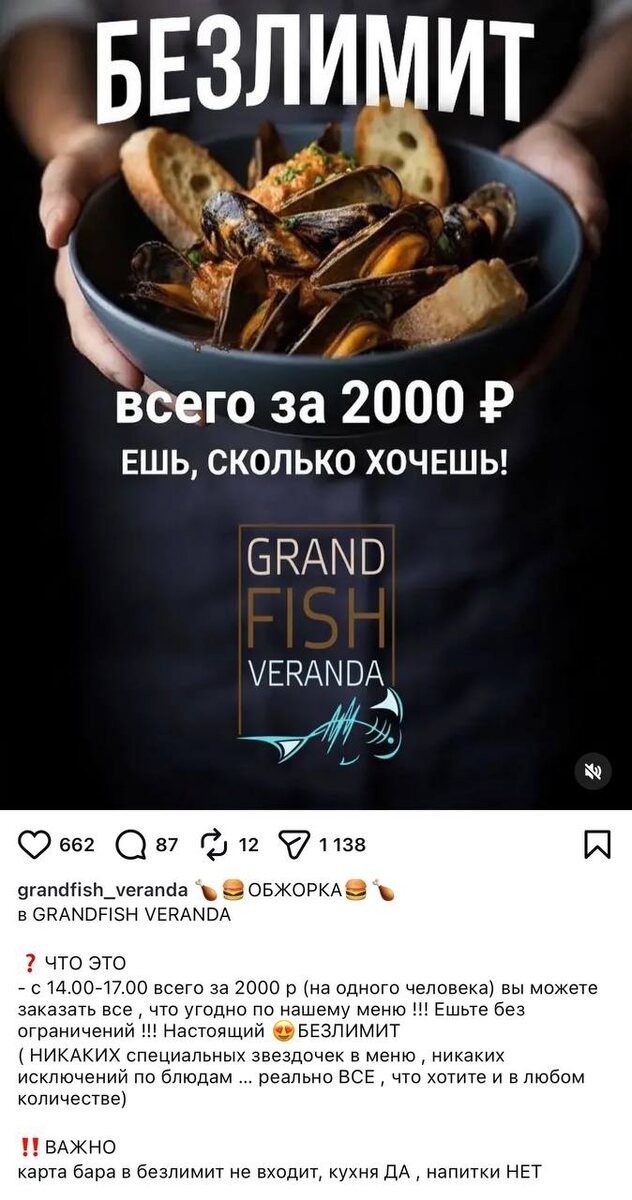Save the post with the bookmark icon
Viewport: 632px width, 1200px height.
[597, 845]
